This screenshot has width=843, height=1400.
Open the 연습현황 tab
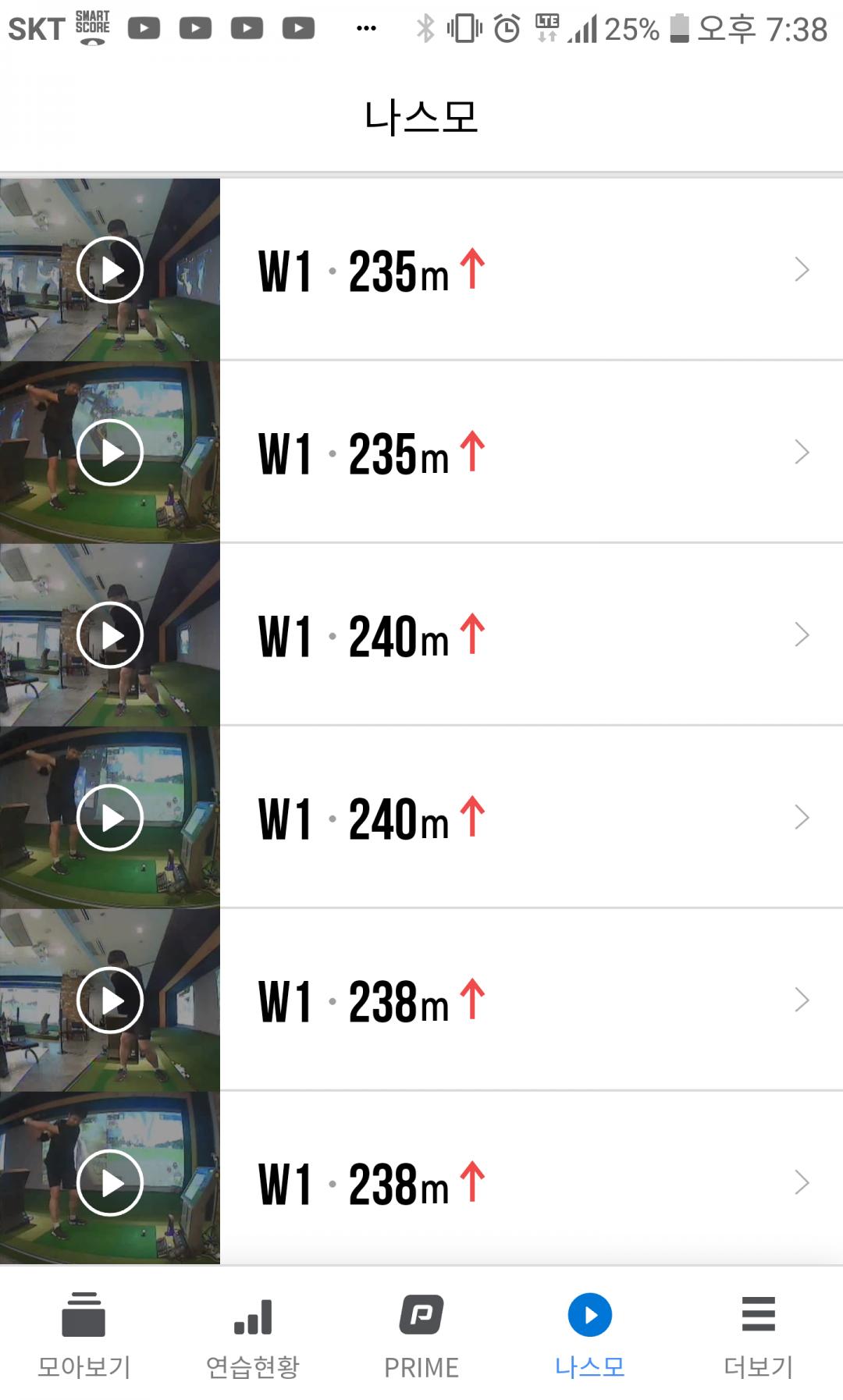pyautogui.click(x=252, y=1334)
